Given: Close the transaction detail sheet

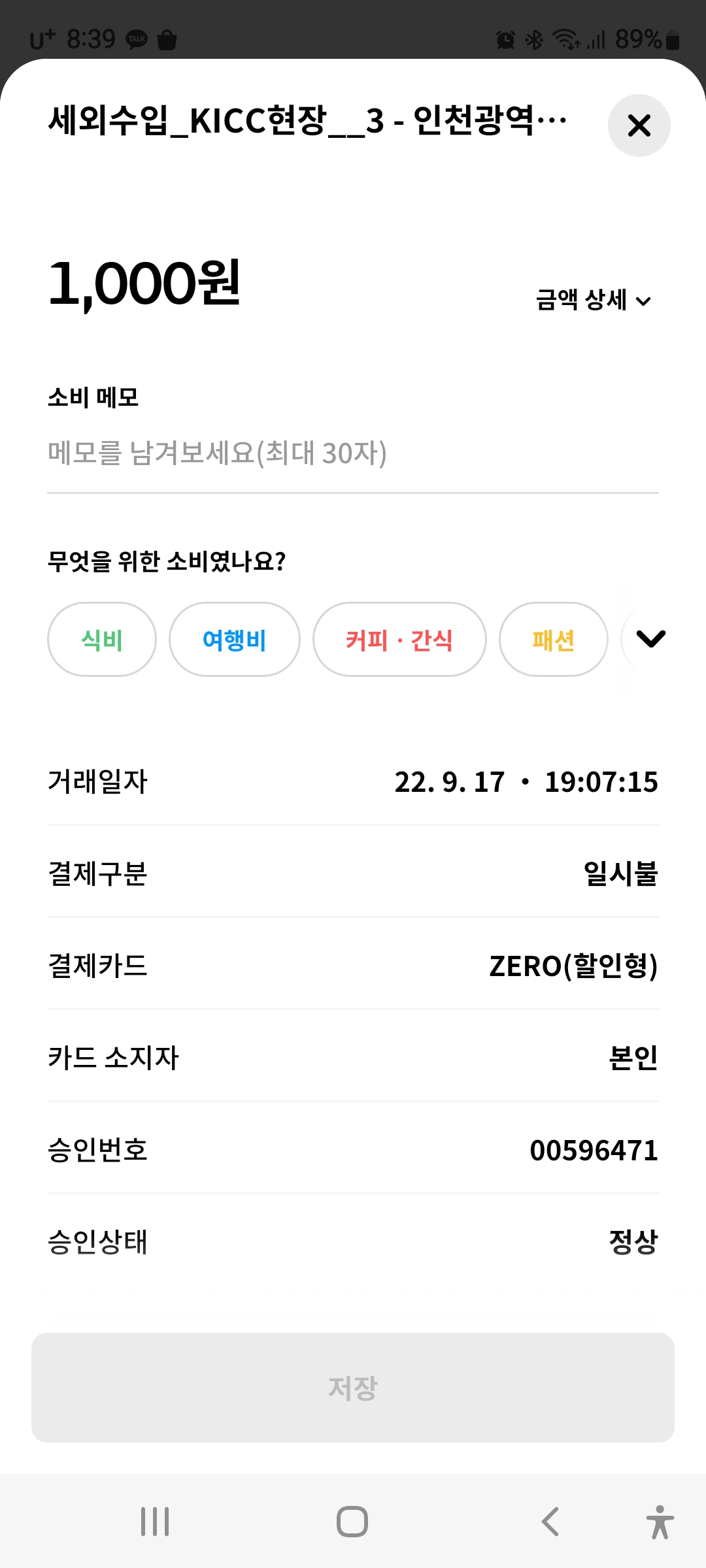Looking at the screenshot, I should [x=639, y=125].
